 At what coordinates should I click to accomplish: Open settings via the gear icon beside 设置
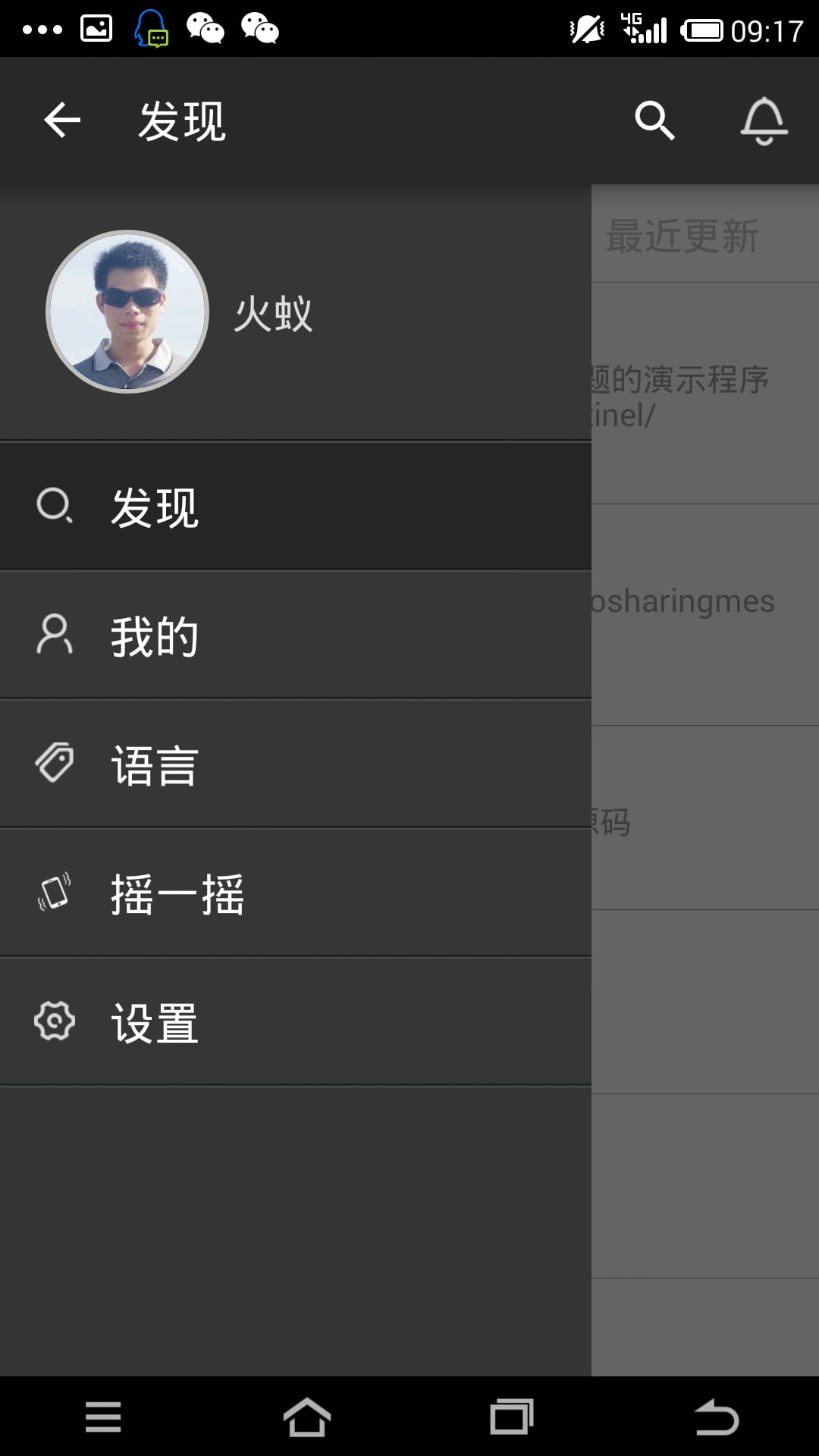point(55,1021)
